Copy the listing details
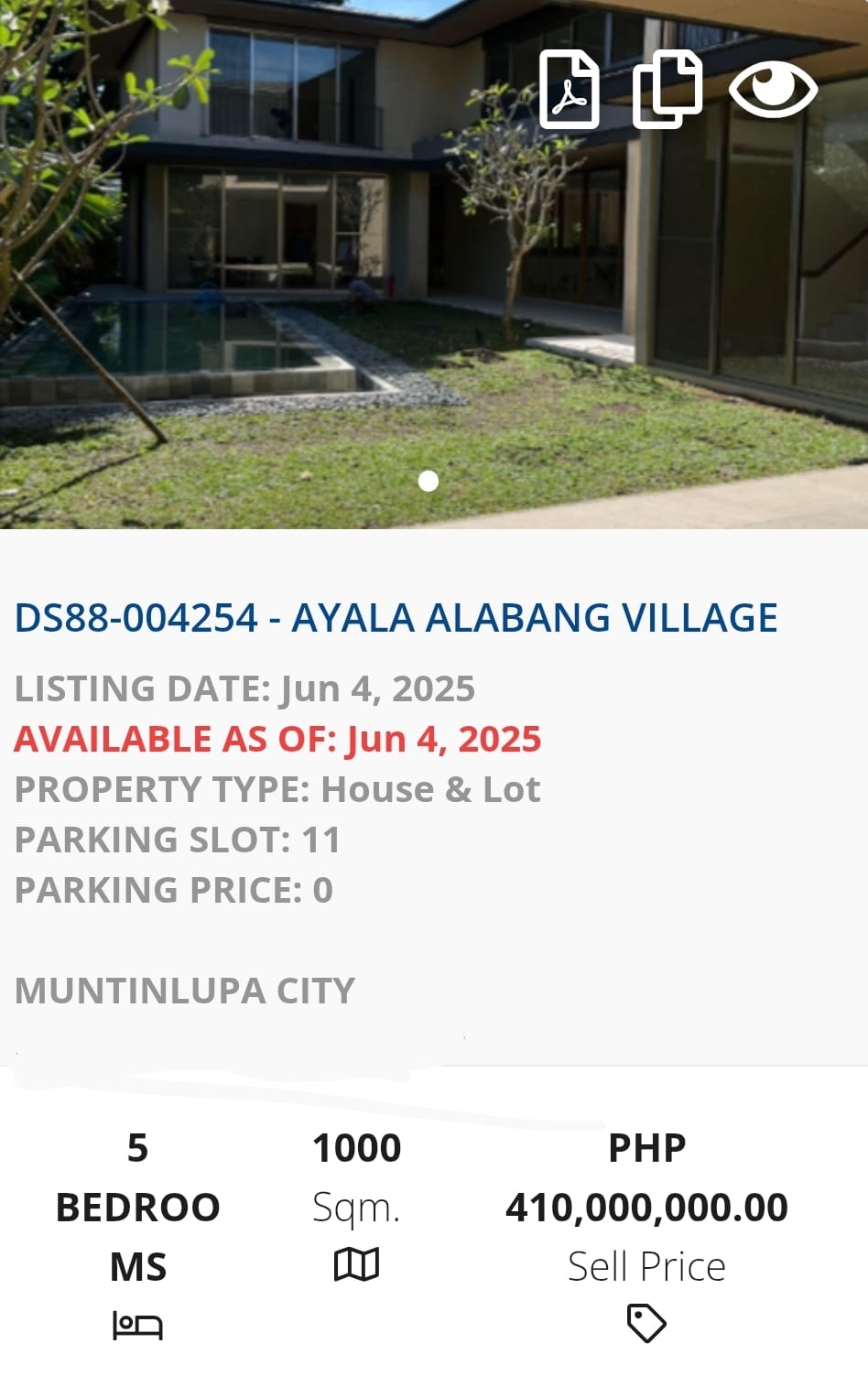The width and height of the screenshot is (868, 1387). point(667,90)
